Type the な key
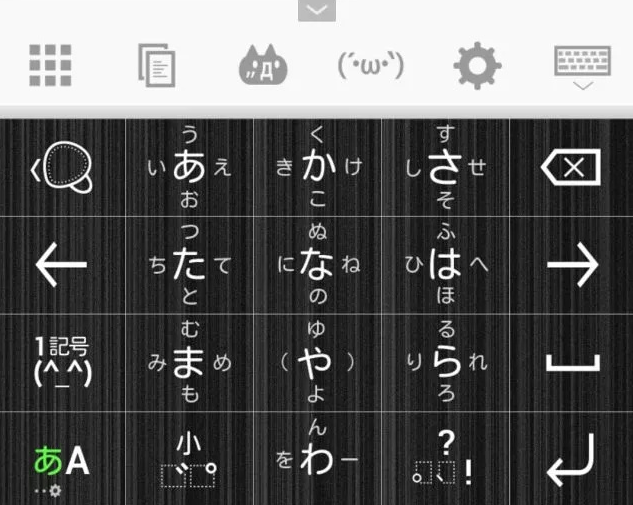This screenshot has width=633, height=505. click(x=318, y=265)
